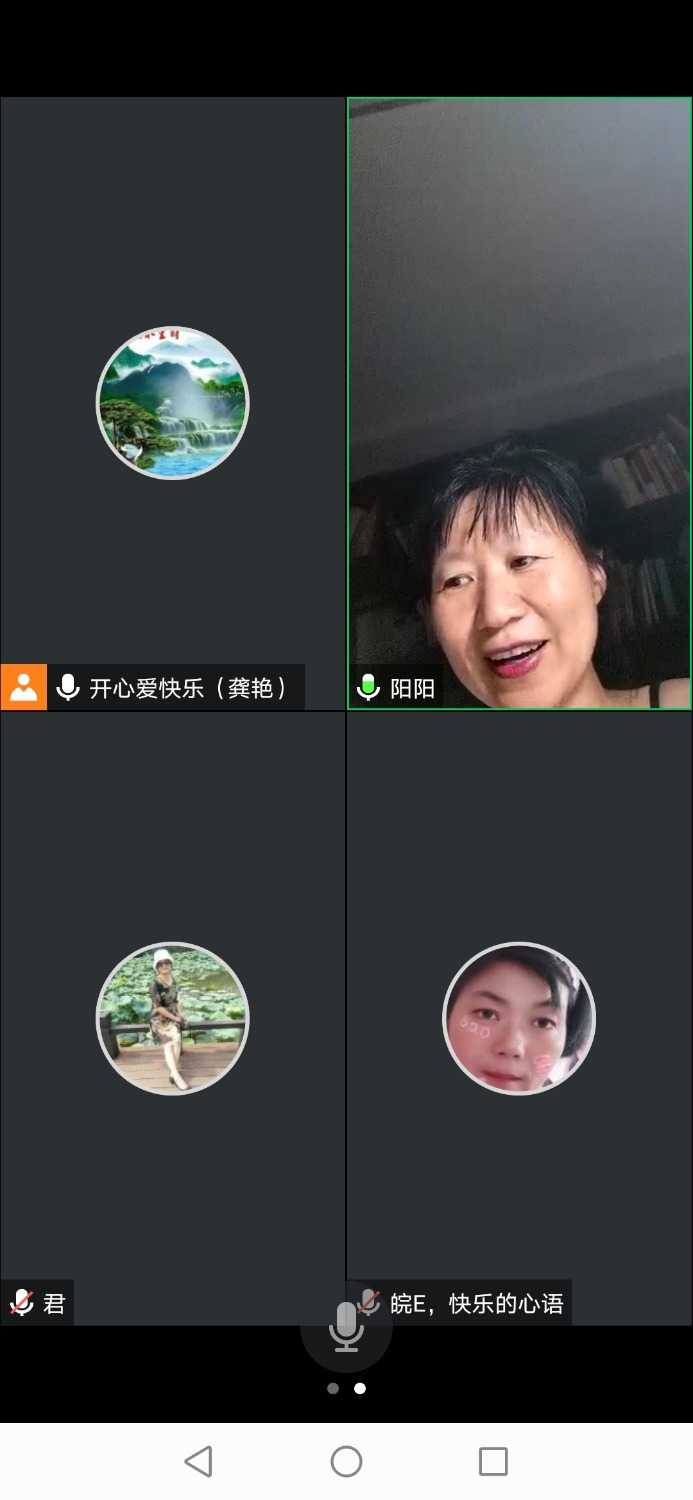Select the 皖E，快乐的心语 participant tile
Viewport: 693px width, 1500px height.
tap(519, 1018)
